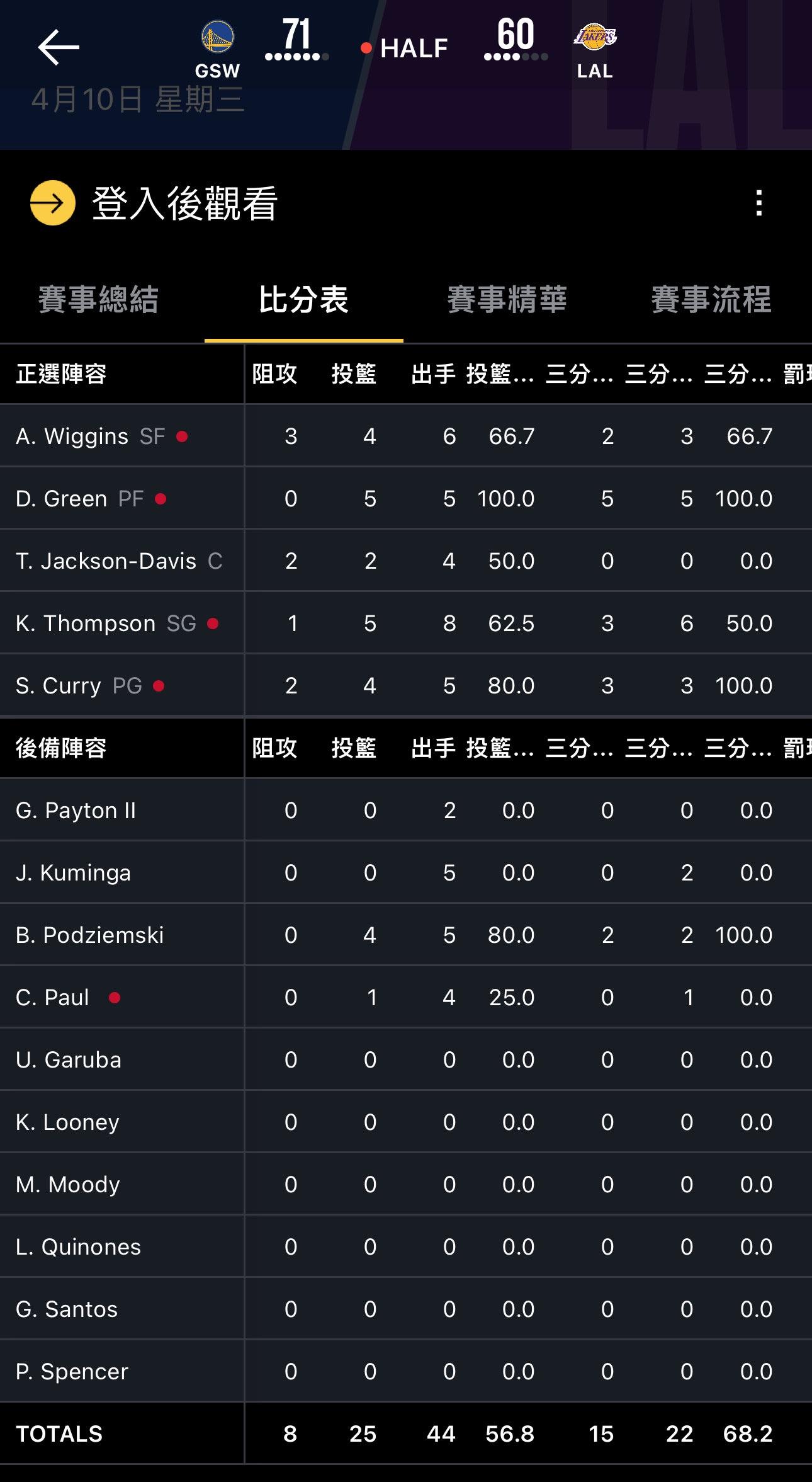Viewport: 812px width, 1482px height.
Task: Tap 登入後觀看 to sign in and watch
Action: click(184, 203)
